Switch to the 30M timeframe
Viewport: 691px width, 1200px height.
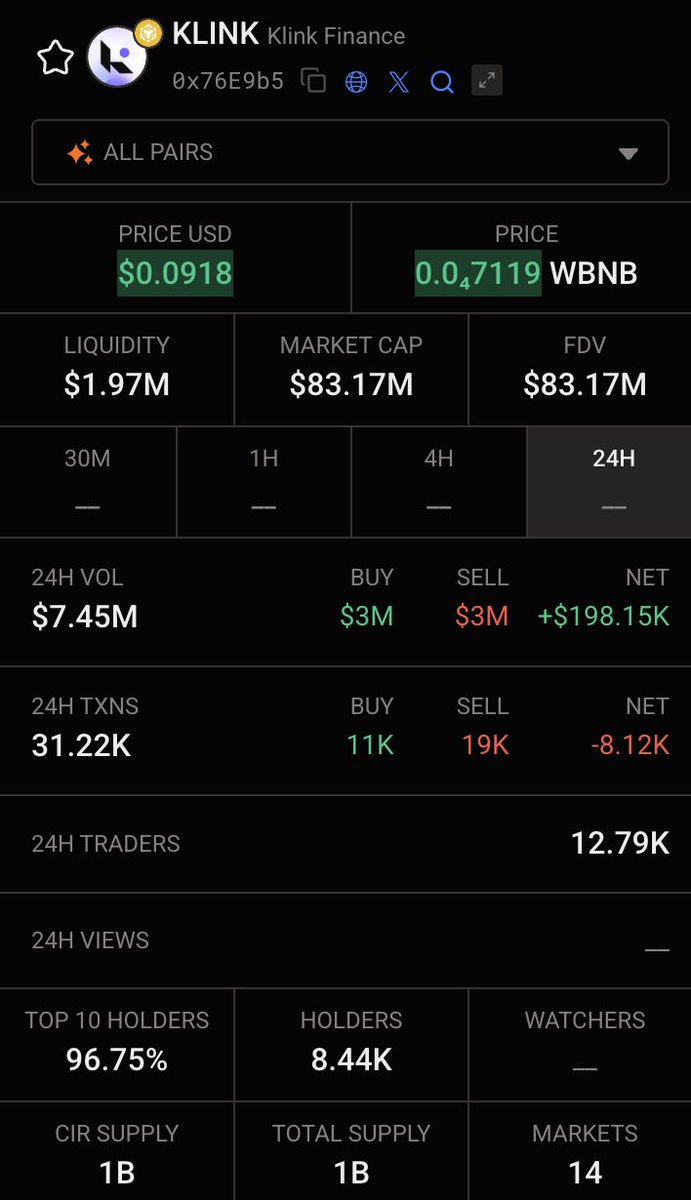[x=88, y=482]
